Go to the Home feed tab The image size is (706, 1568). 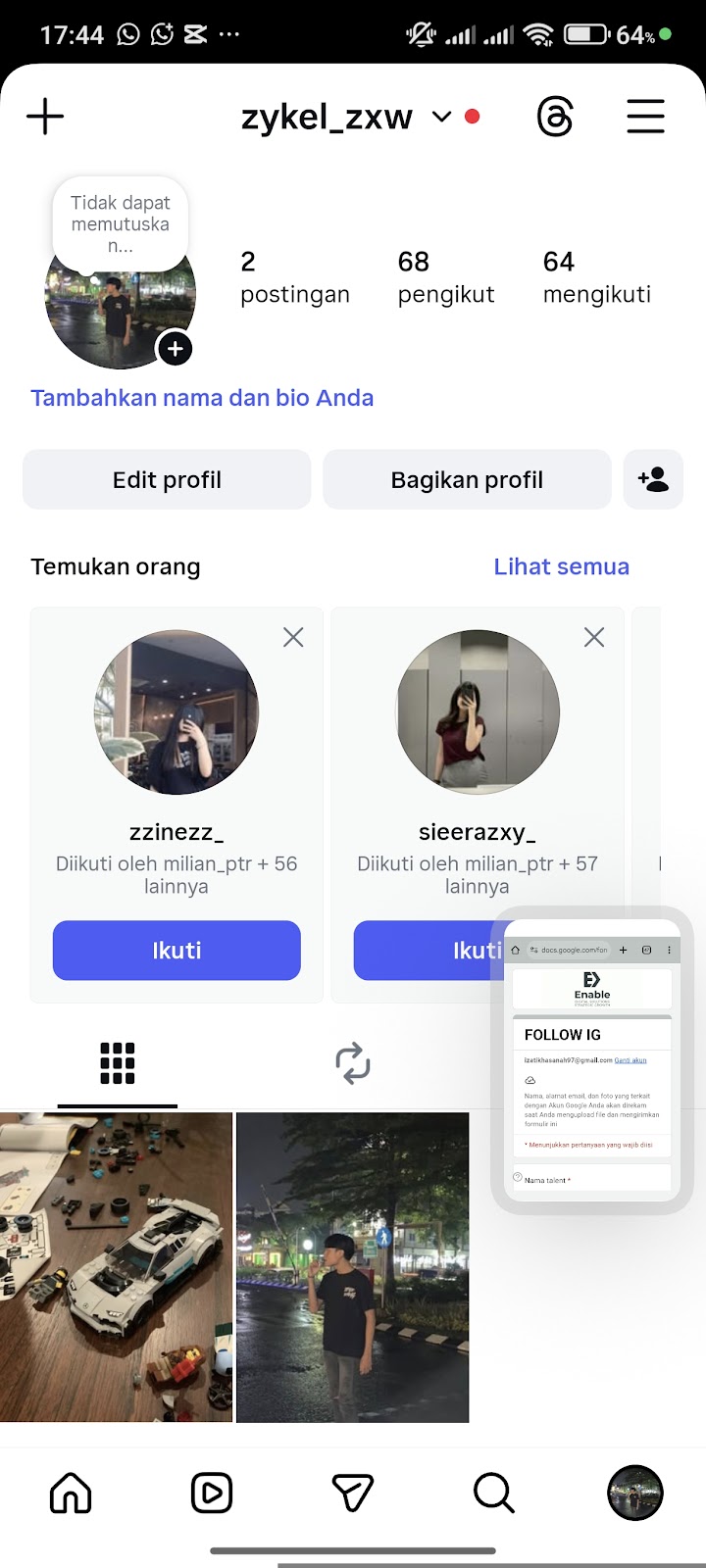pos(71,1494)
